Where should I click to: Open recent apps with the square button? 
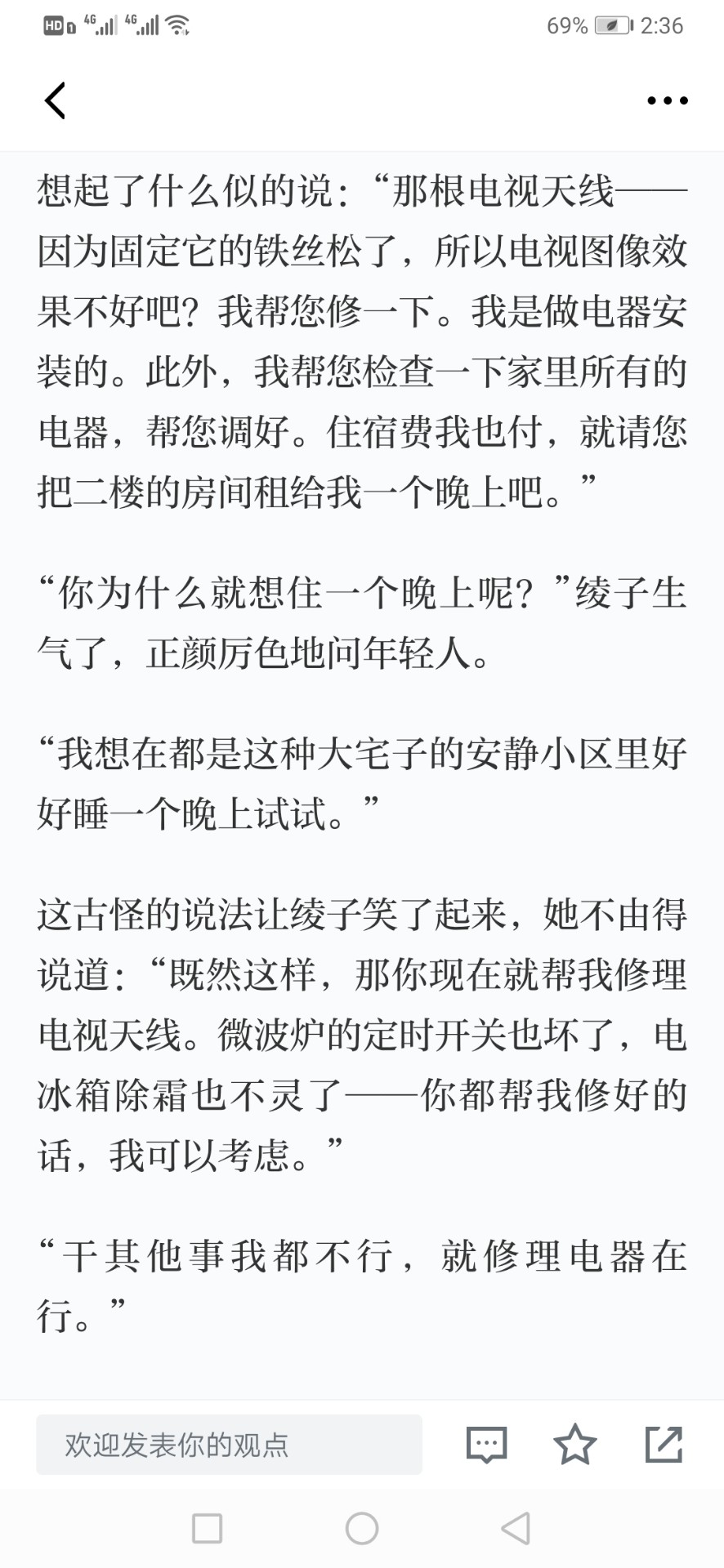click(207, 1528)
